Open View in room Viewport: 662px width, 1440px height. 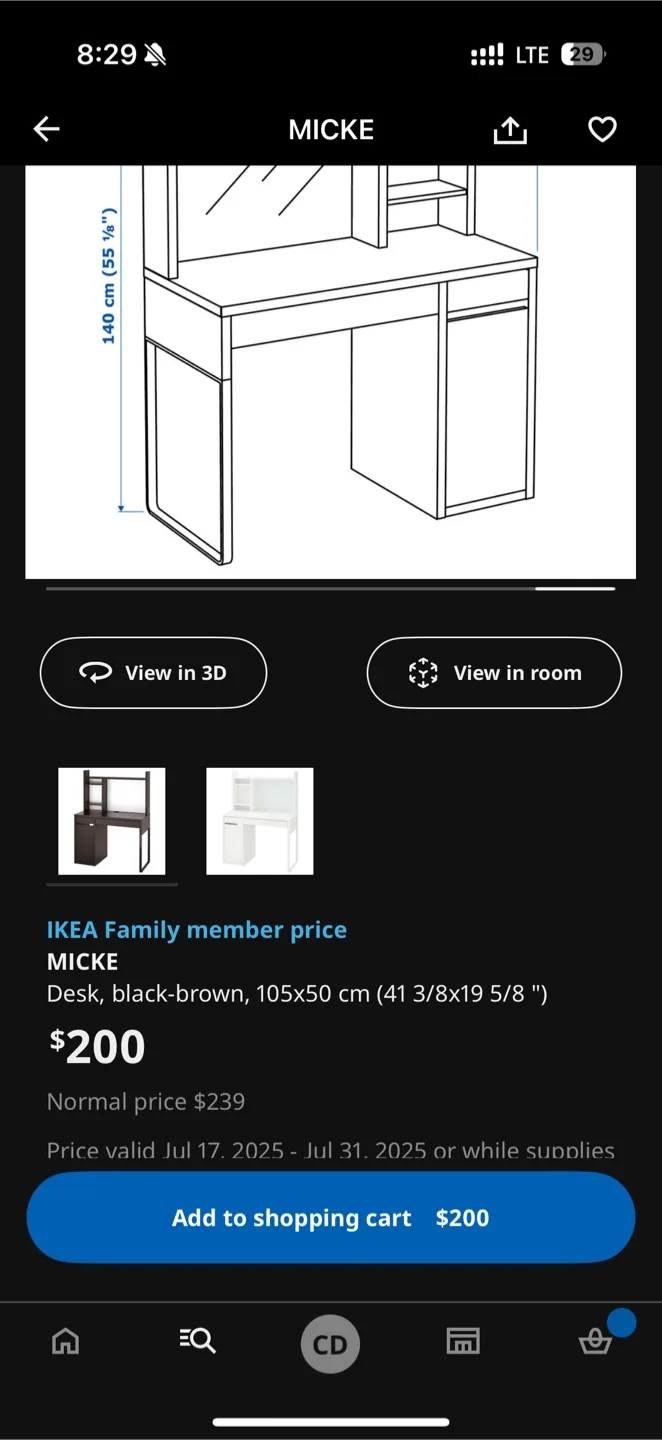click(x=494, y=673)
